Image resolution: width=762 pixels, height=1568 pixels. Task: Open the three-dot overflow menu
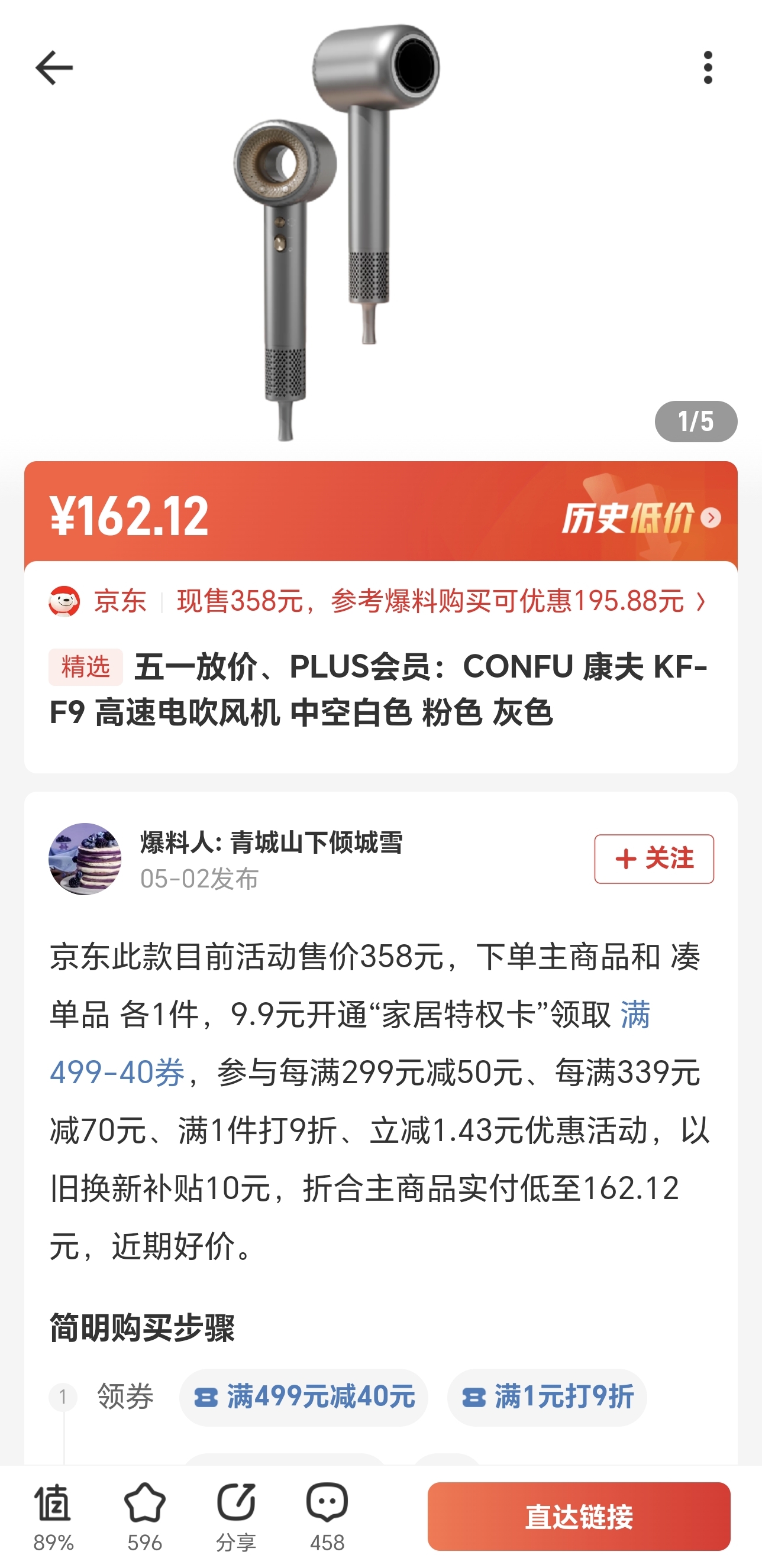[707, 67]
